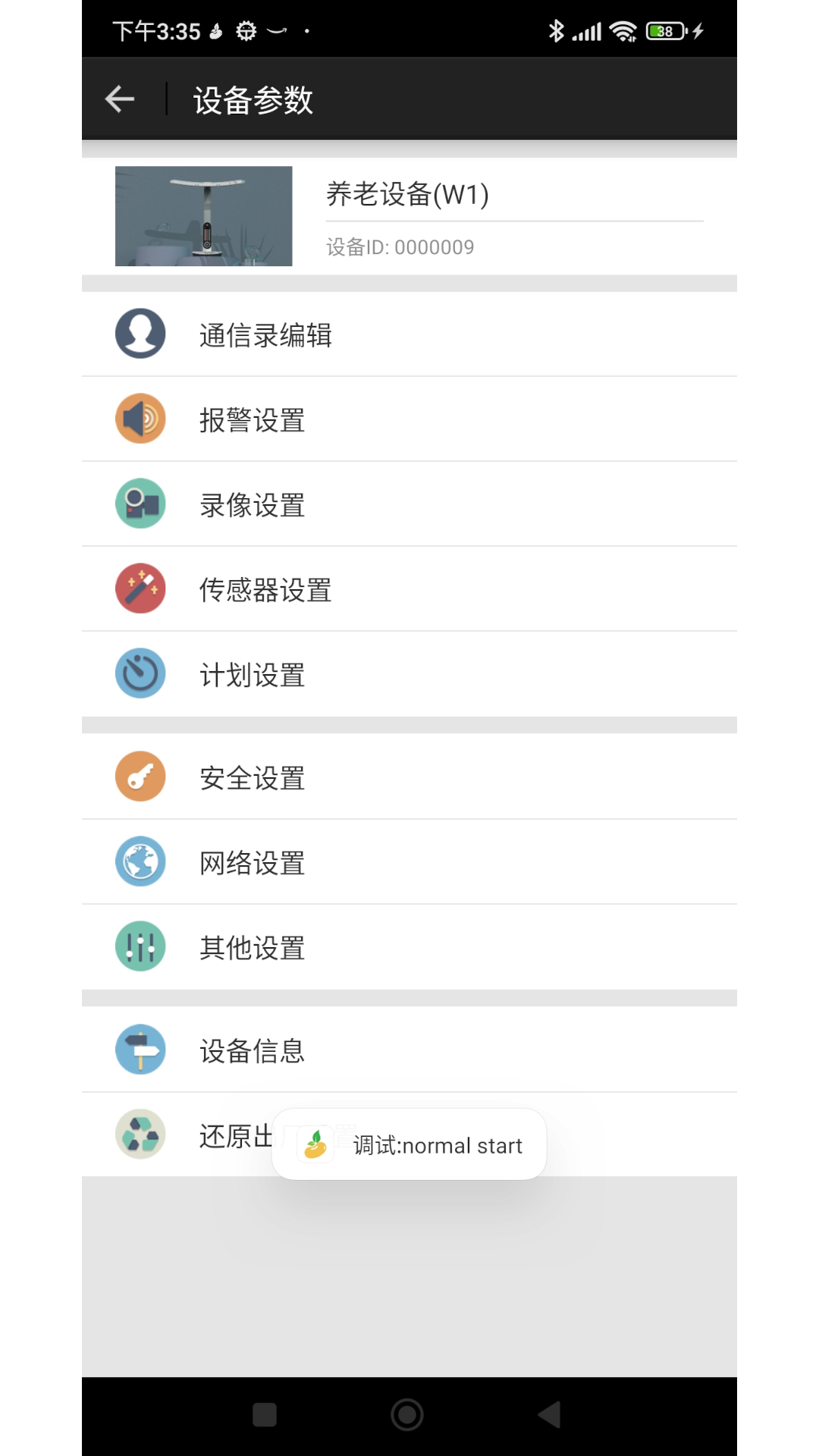Tap the back arrow in title bar
819x1456 pixels.
pos(118,99)
